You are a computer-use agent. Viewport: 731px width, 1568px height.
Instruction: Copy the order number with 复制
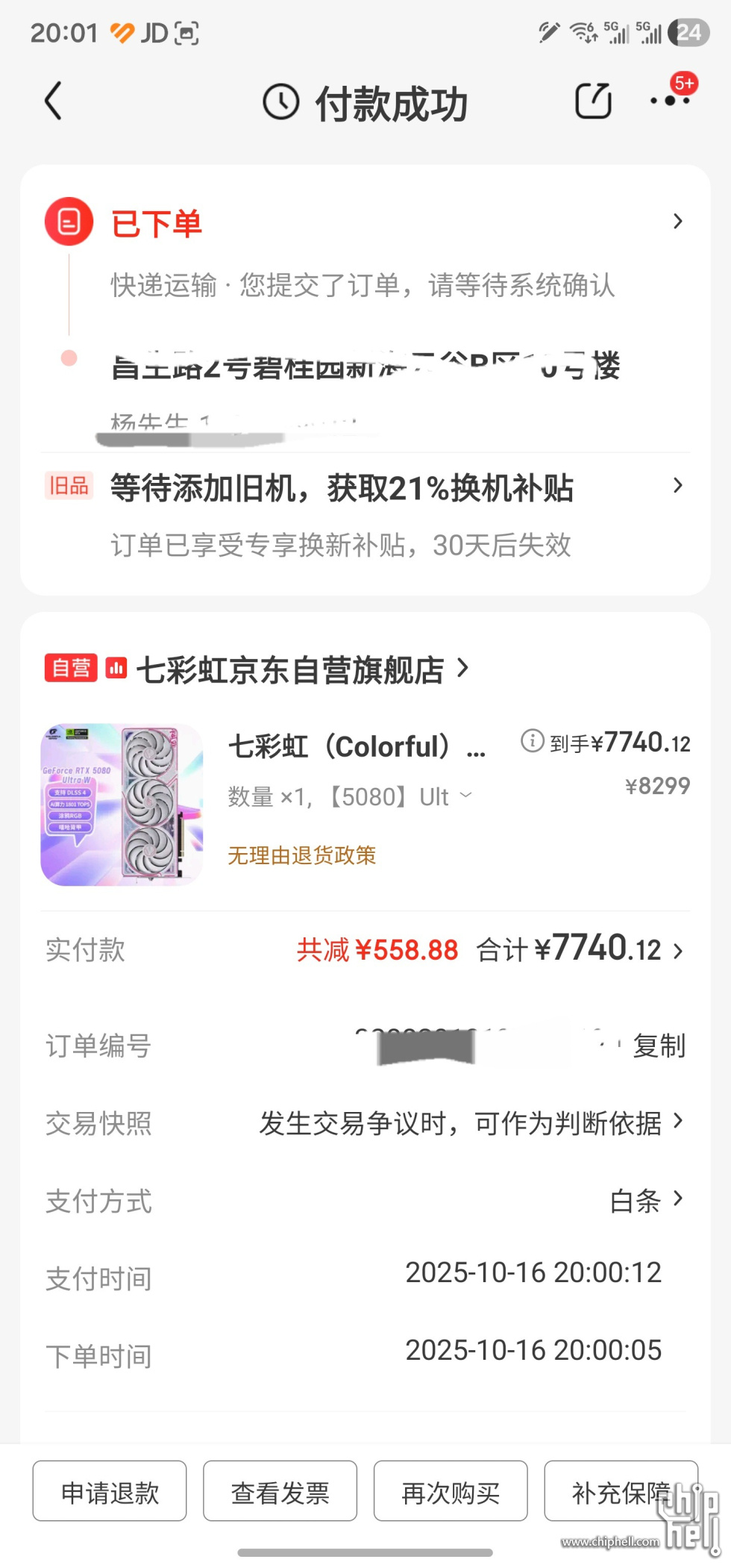pos(659,1046)
